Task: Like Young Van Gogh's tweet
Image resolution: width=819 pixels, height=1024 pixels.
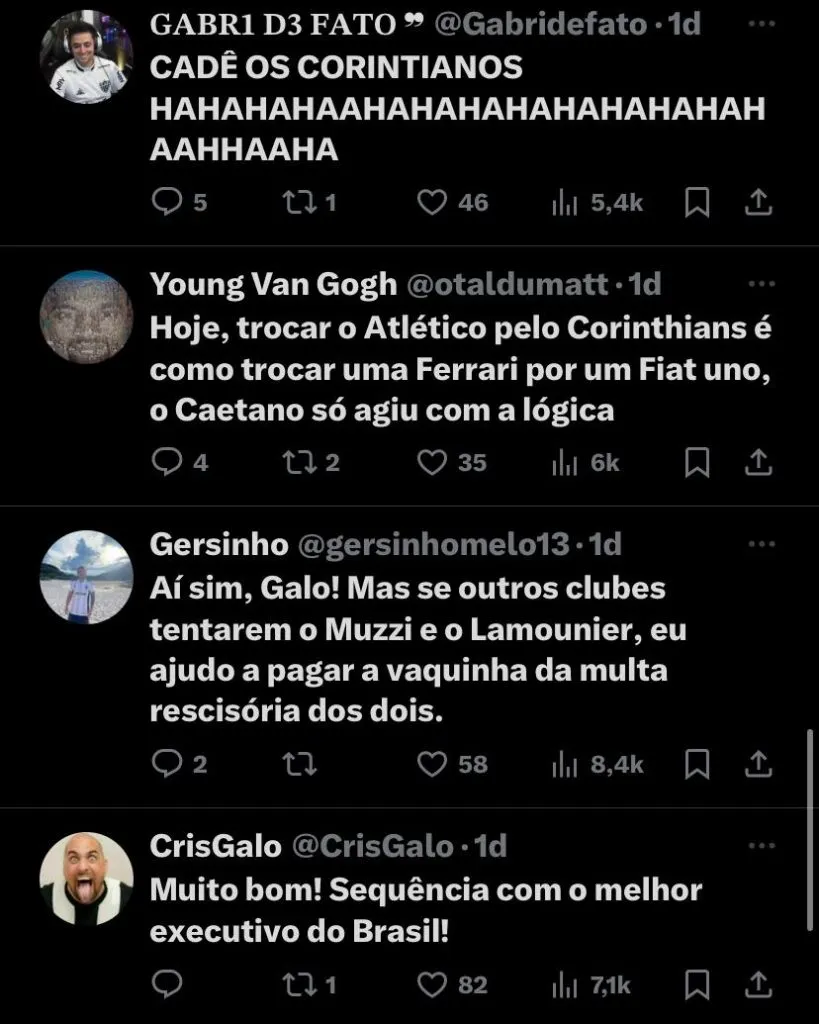Action: tap(432, 462)
